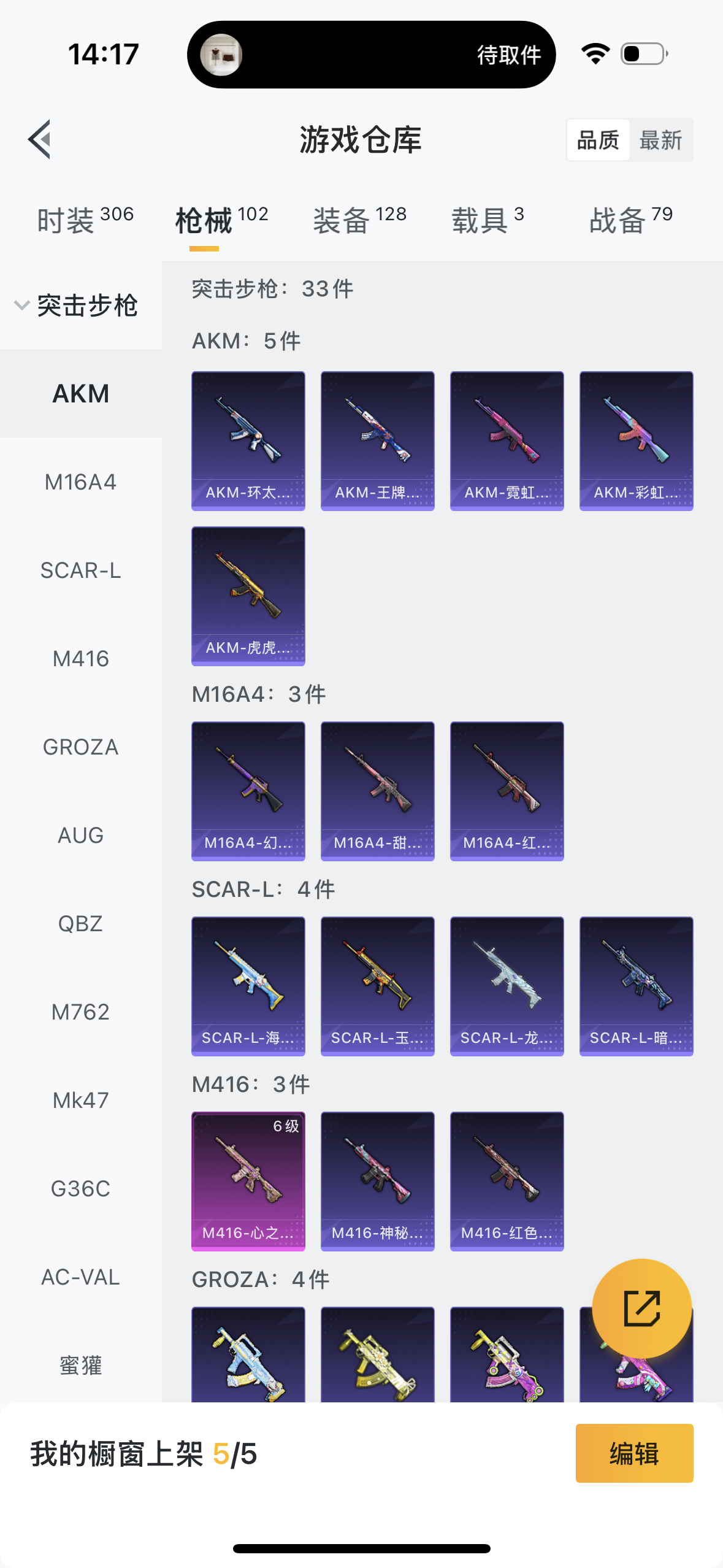Tap the orange floating share button
Viewport: 723px width, 1568px height.
pos(642,1309)
